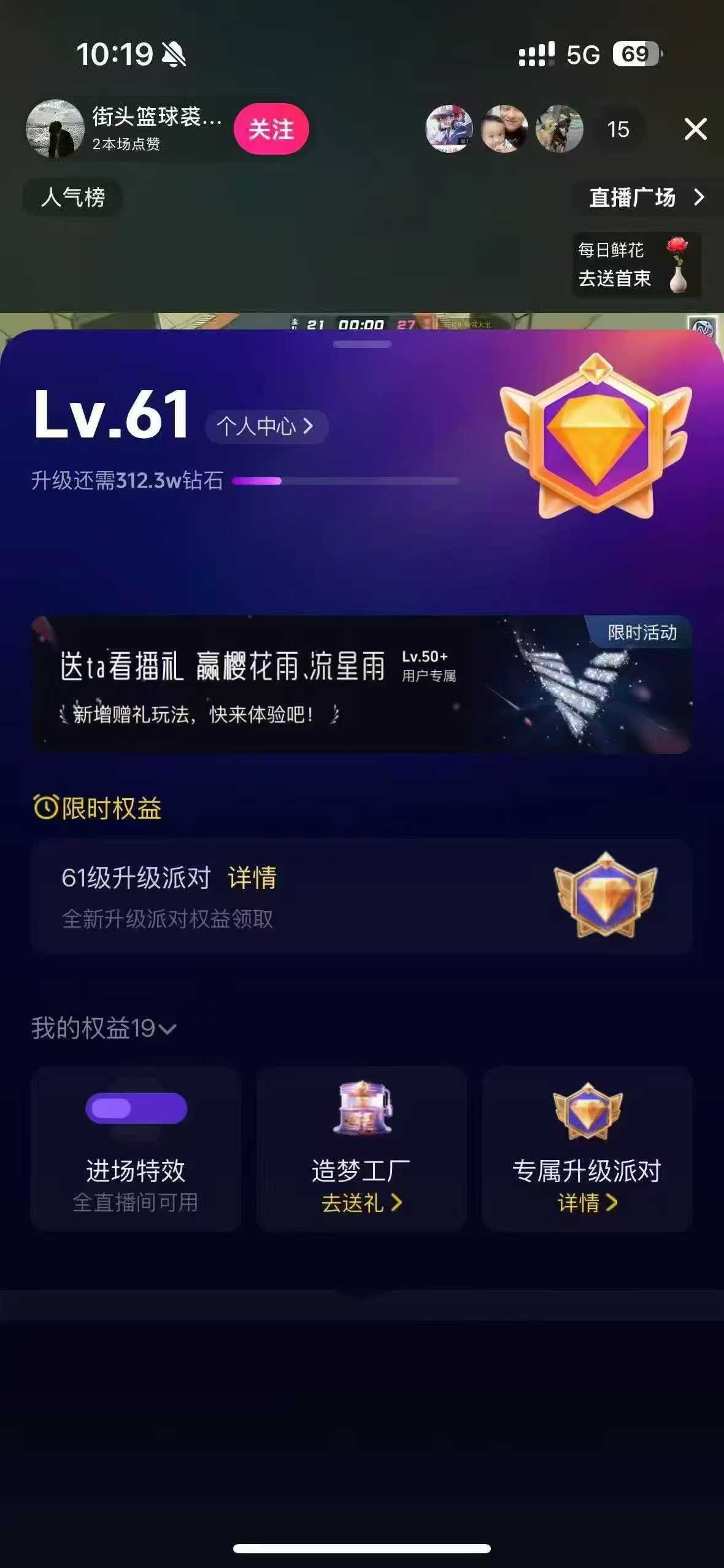Viewport: 724px width, 1568px height.
Task: Go to 直播广场 live square
Action: 645,198
